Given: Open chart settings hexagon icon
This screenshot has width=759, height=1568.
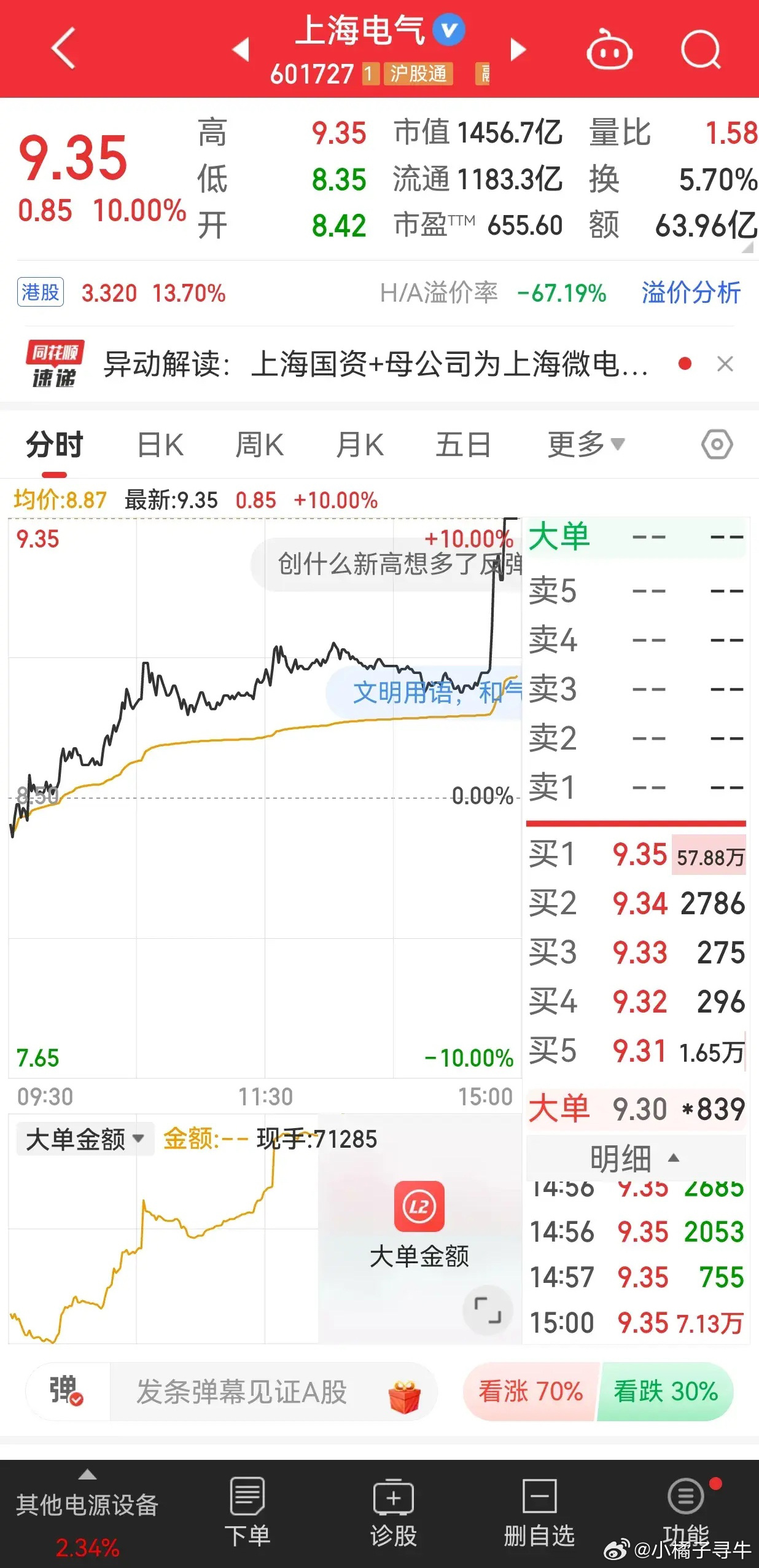Looking at the screenshot, I should click(717, 444).
